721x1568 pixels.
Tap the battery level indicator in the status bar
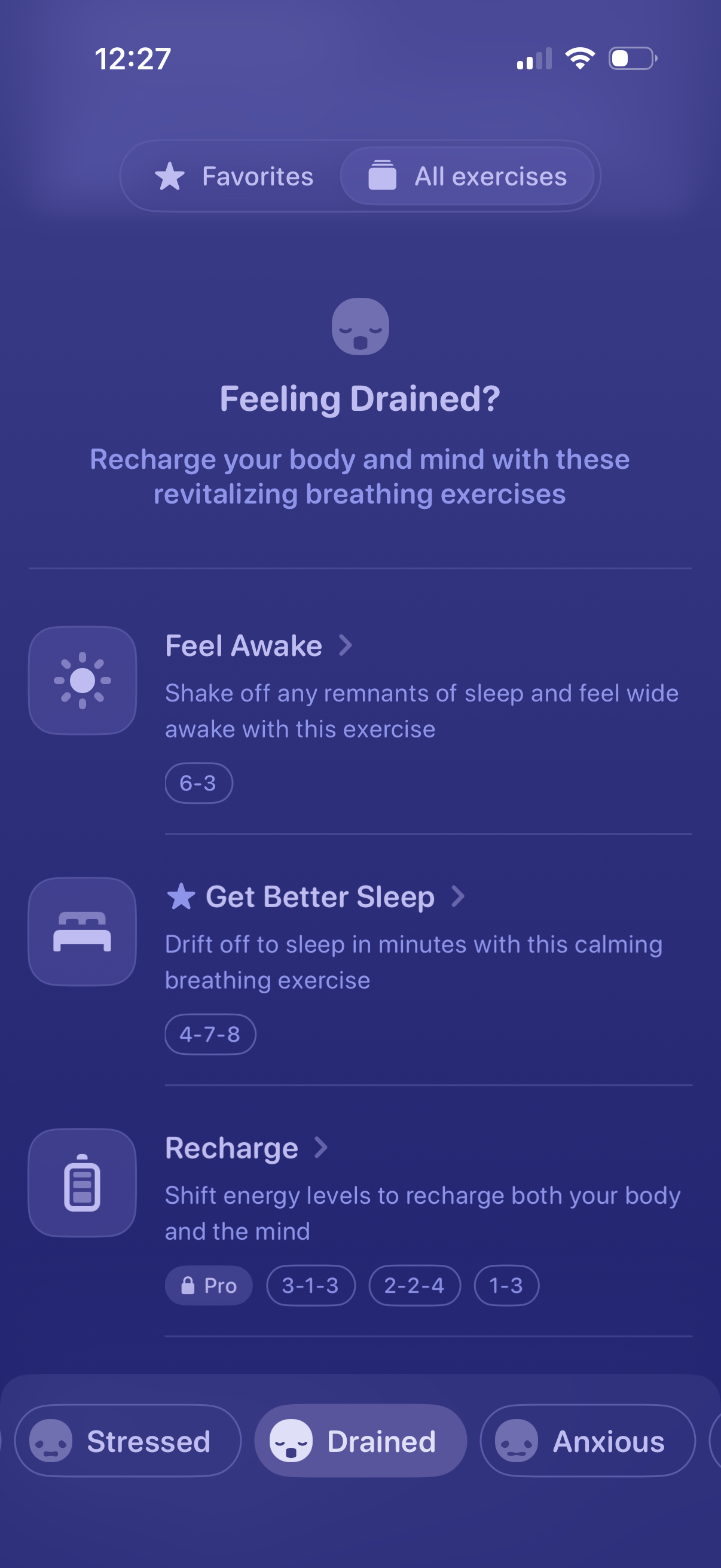pos(631,58)
